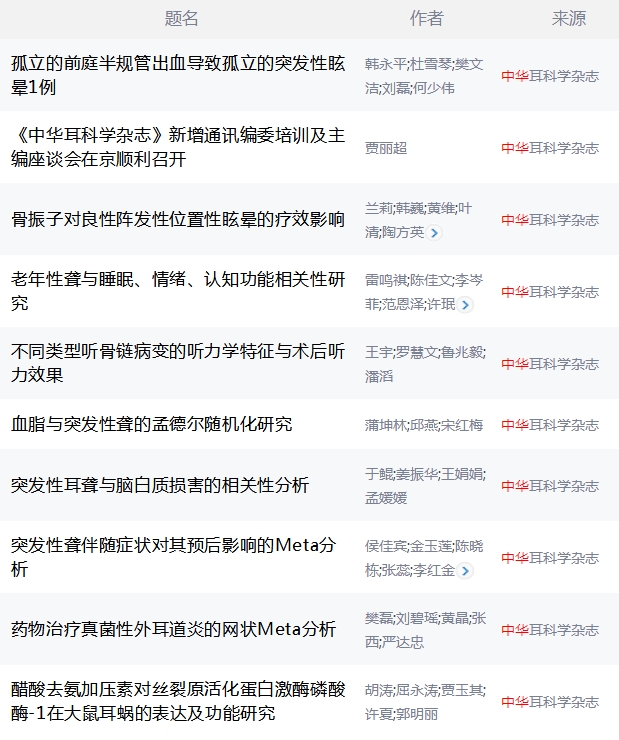619x740 pixels.
Task: Open 老年性聋与睡眠、情绪、认知功能相关性研究
Action: click(178, 279)
